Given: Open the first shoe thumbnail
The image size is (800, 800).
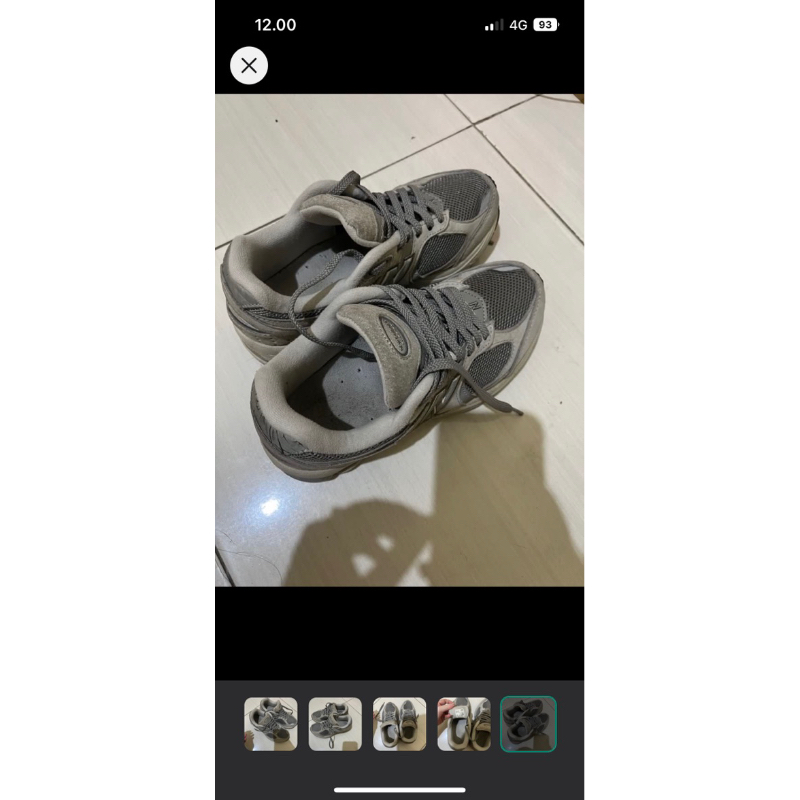Looking at the screenshot, I should click(x=271, y=724).
